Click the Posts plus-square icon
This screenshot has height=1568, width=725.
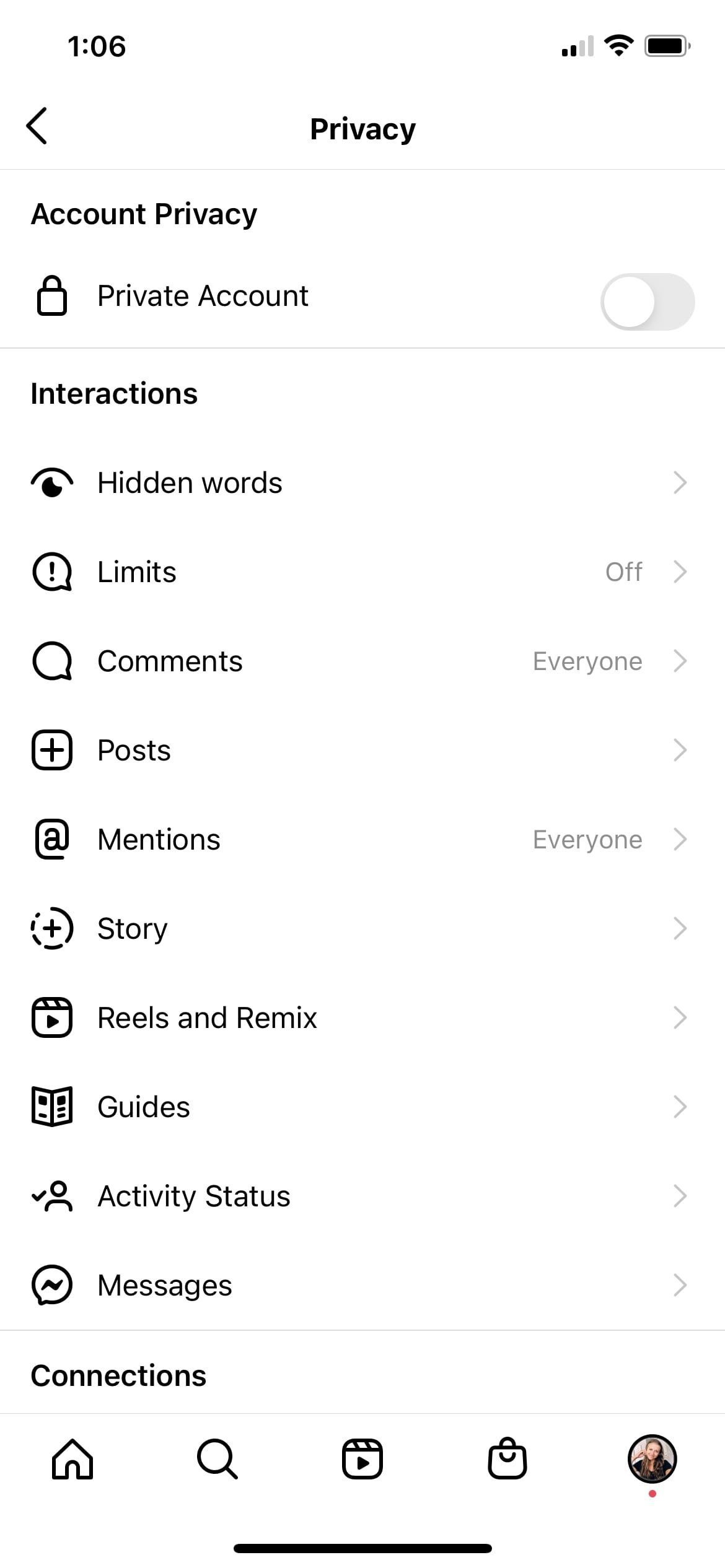pos(52,750)
